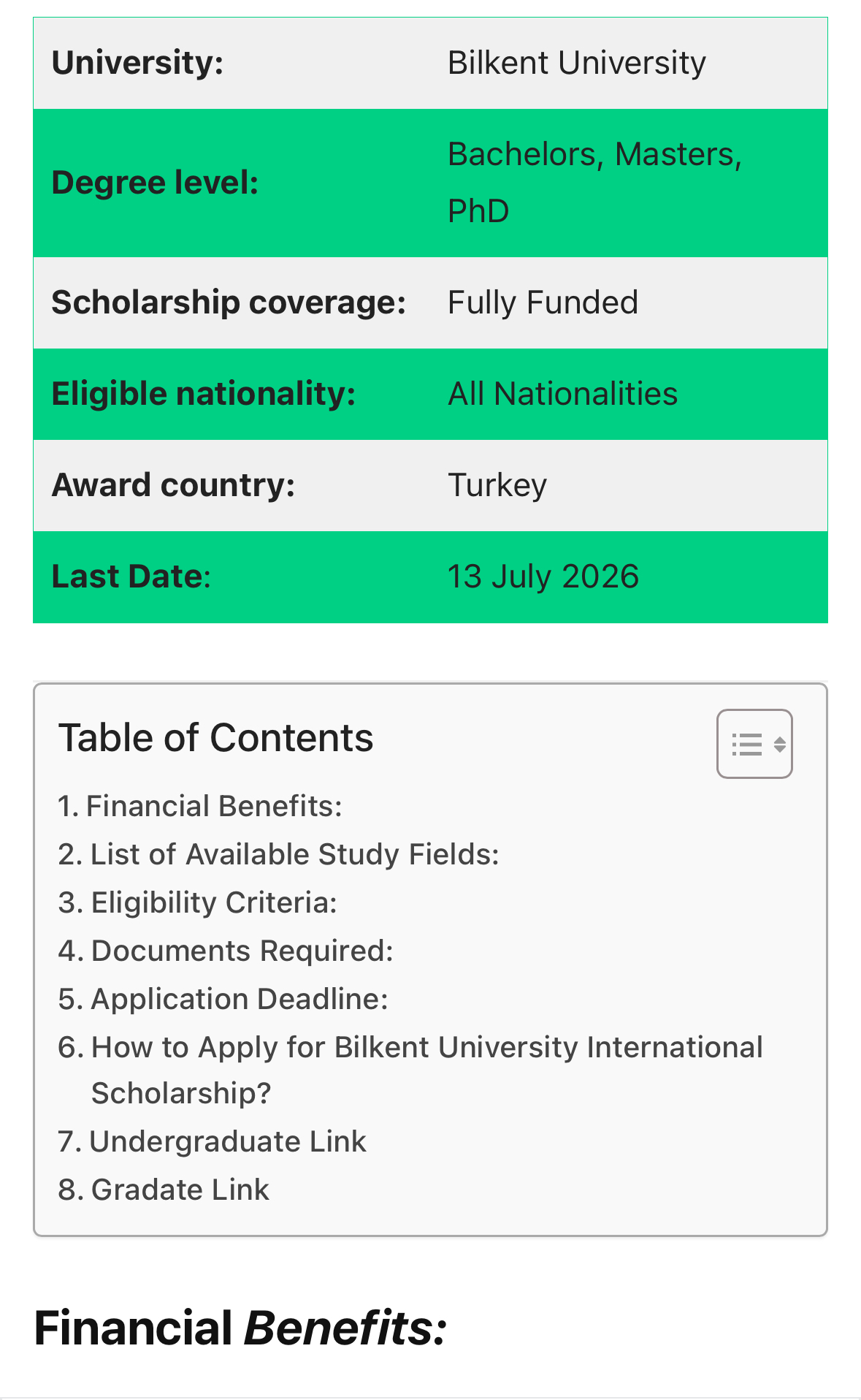Open the List of Available Study Fields link
The width and height of the screenshot is (861, 1400).
294,854
